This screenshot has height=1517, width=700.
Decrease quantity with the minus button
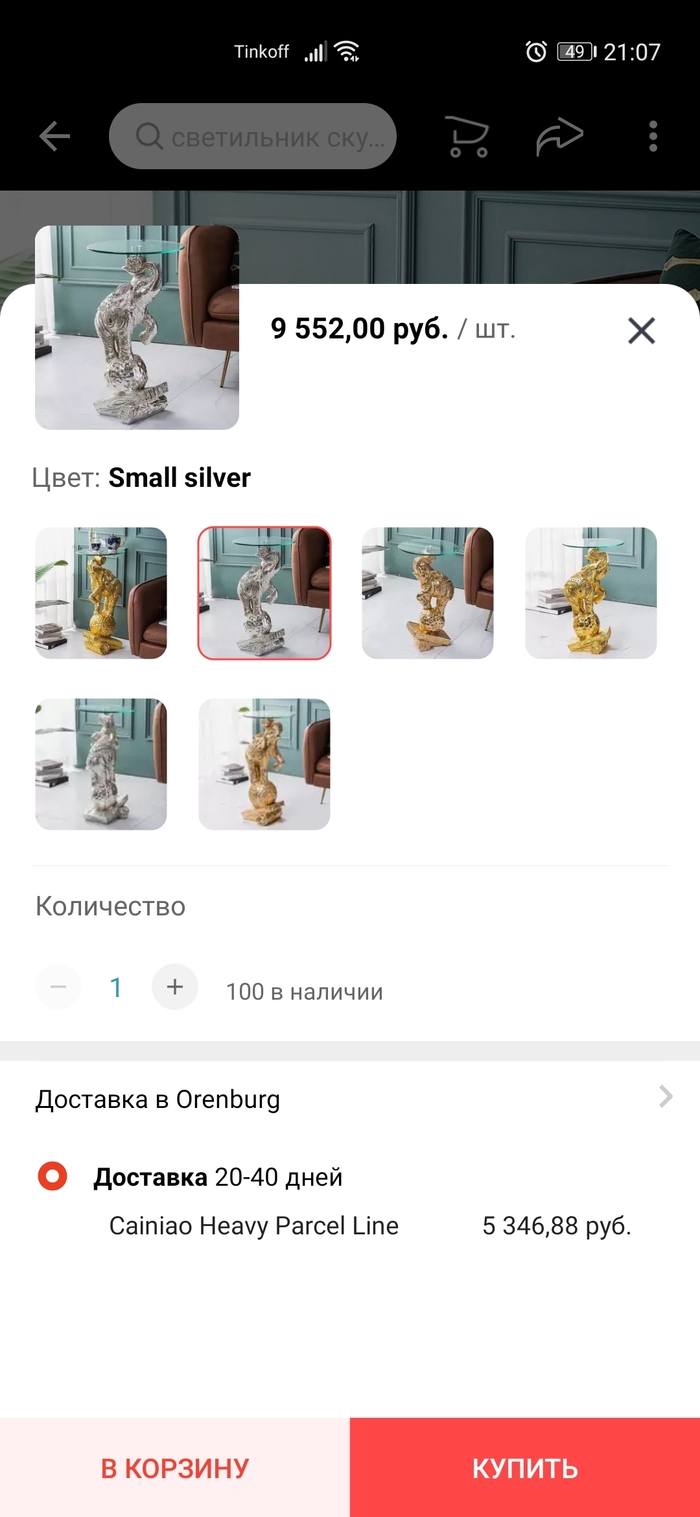58,987
